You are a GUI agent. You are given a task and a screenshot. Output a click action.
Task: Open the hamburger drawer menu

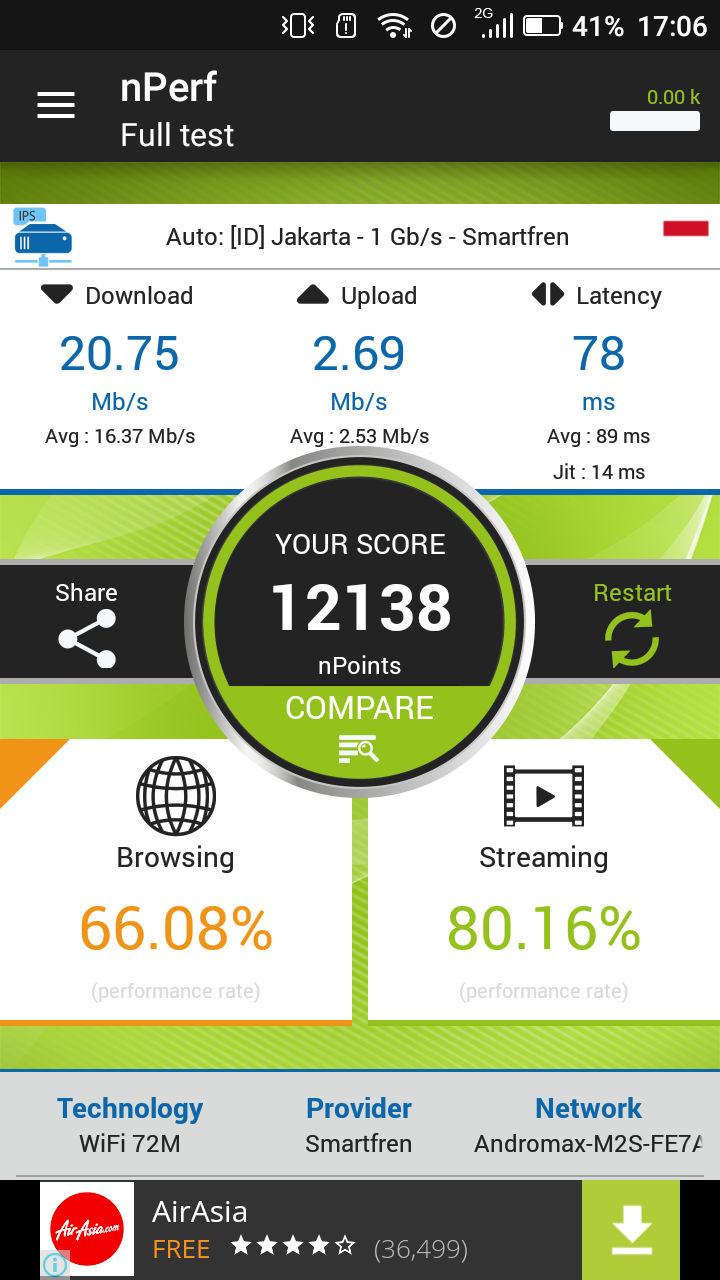pyautogui.click(x=56, y=106)
